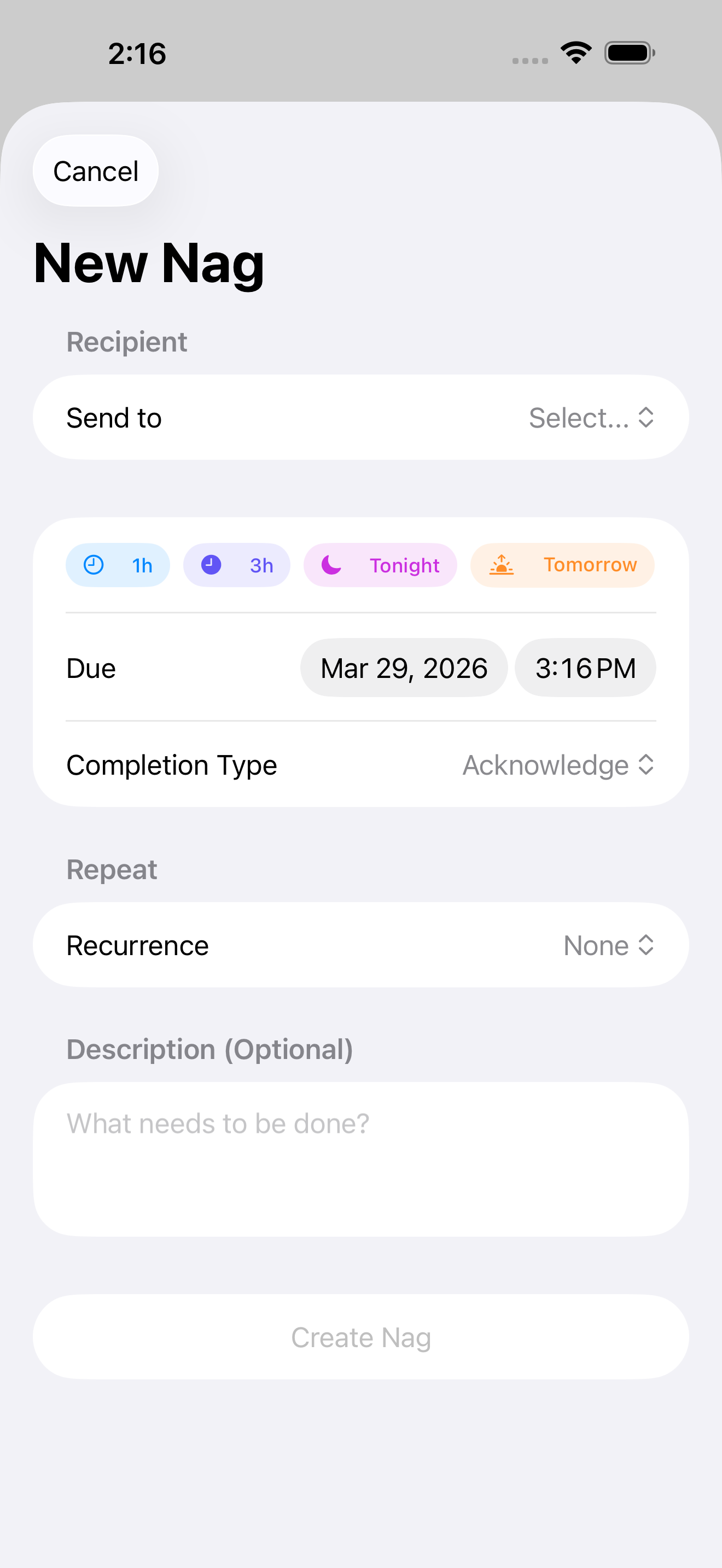Tap the chevron beside Acknowledge
722x1568 pixels.
tap(648, 765)
